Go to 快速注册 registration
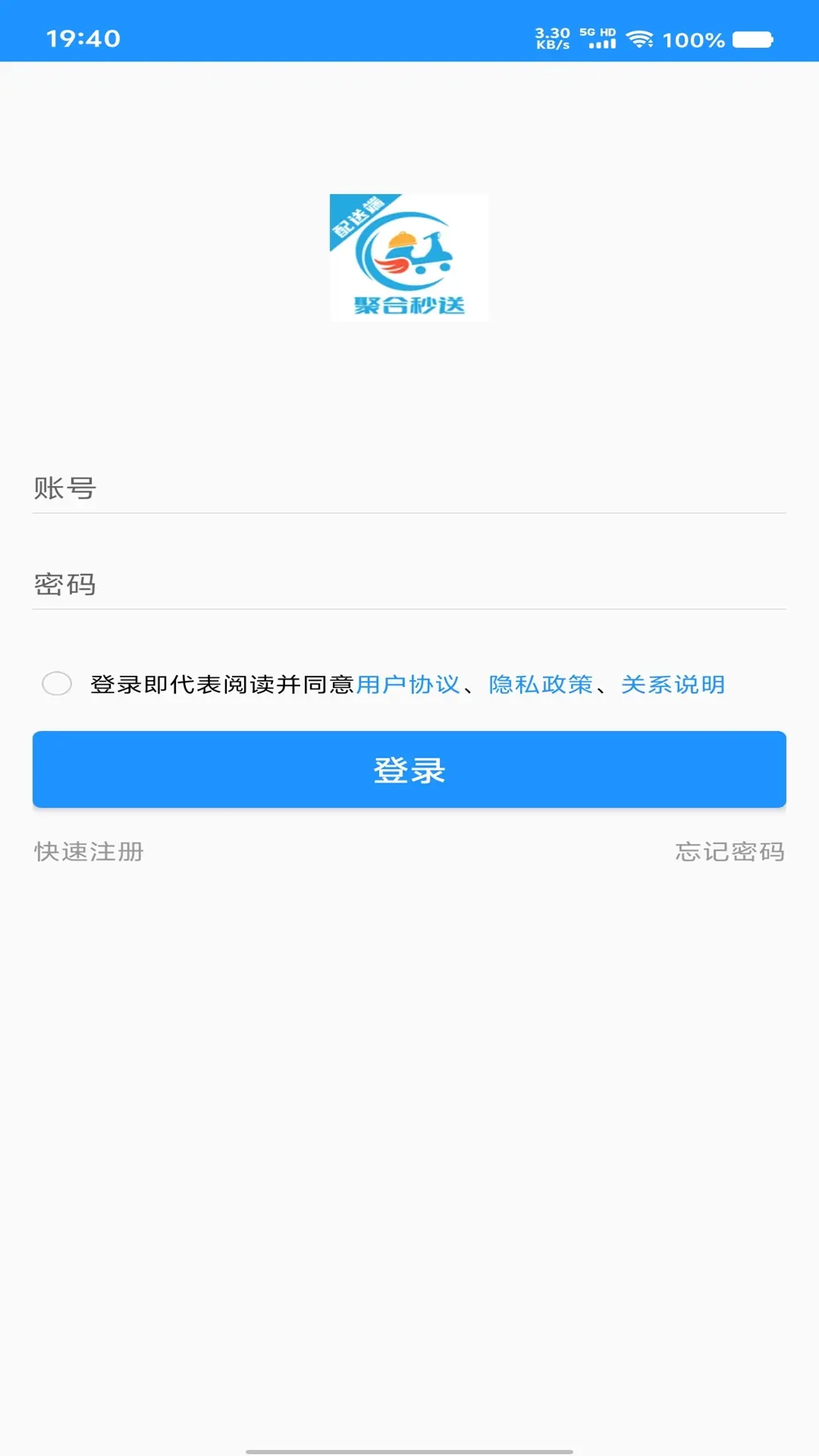Viewport: 819px width, 1456px height. click(x=89, y=852)
